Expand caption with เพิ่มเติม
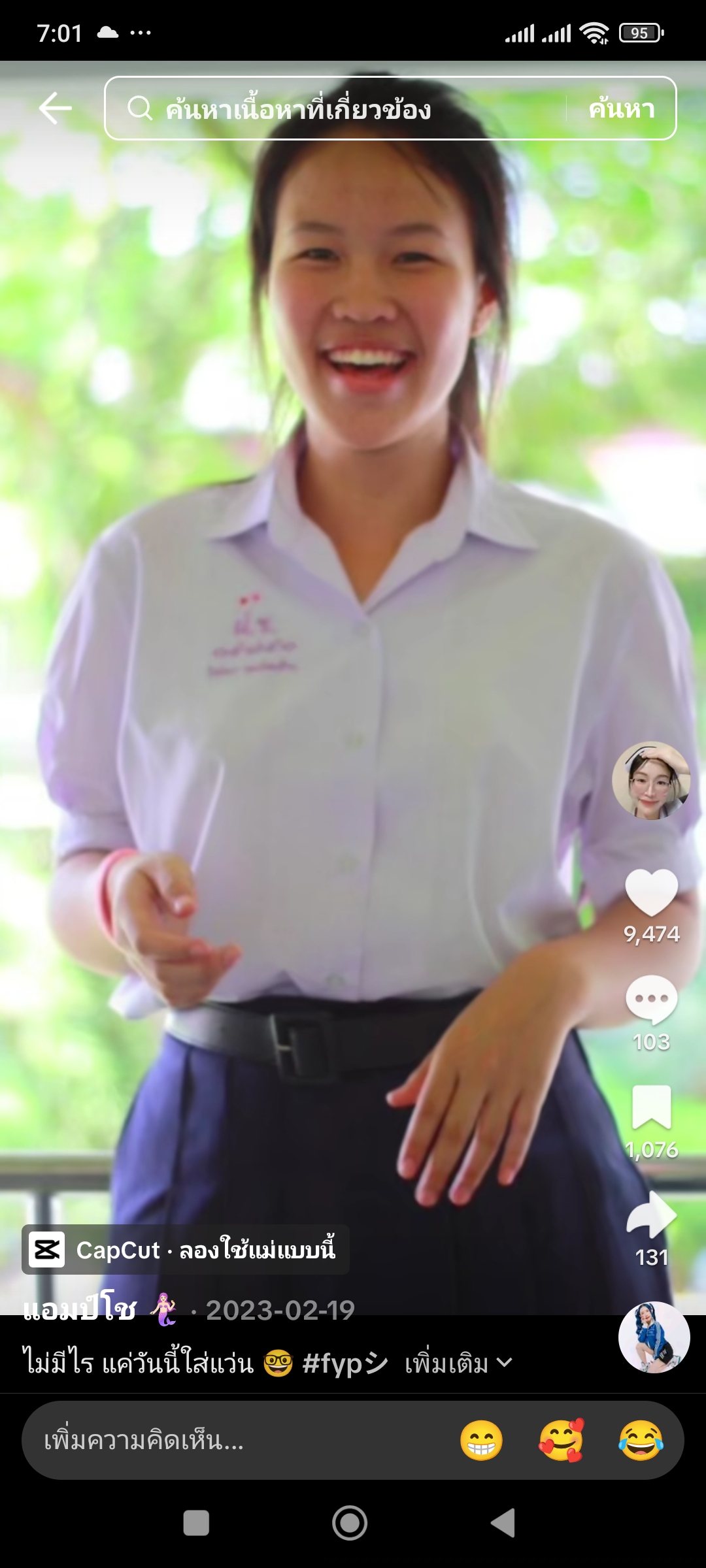This screenshot has width=706, height=1568. point(458,1364)
